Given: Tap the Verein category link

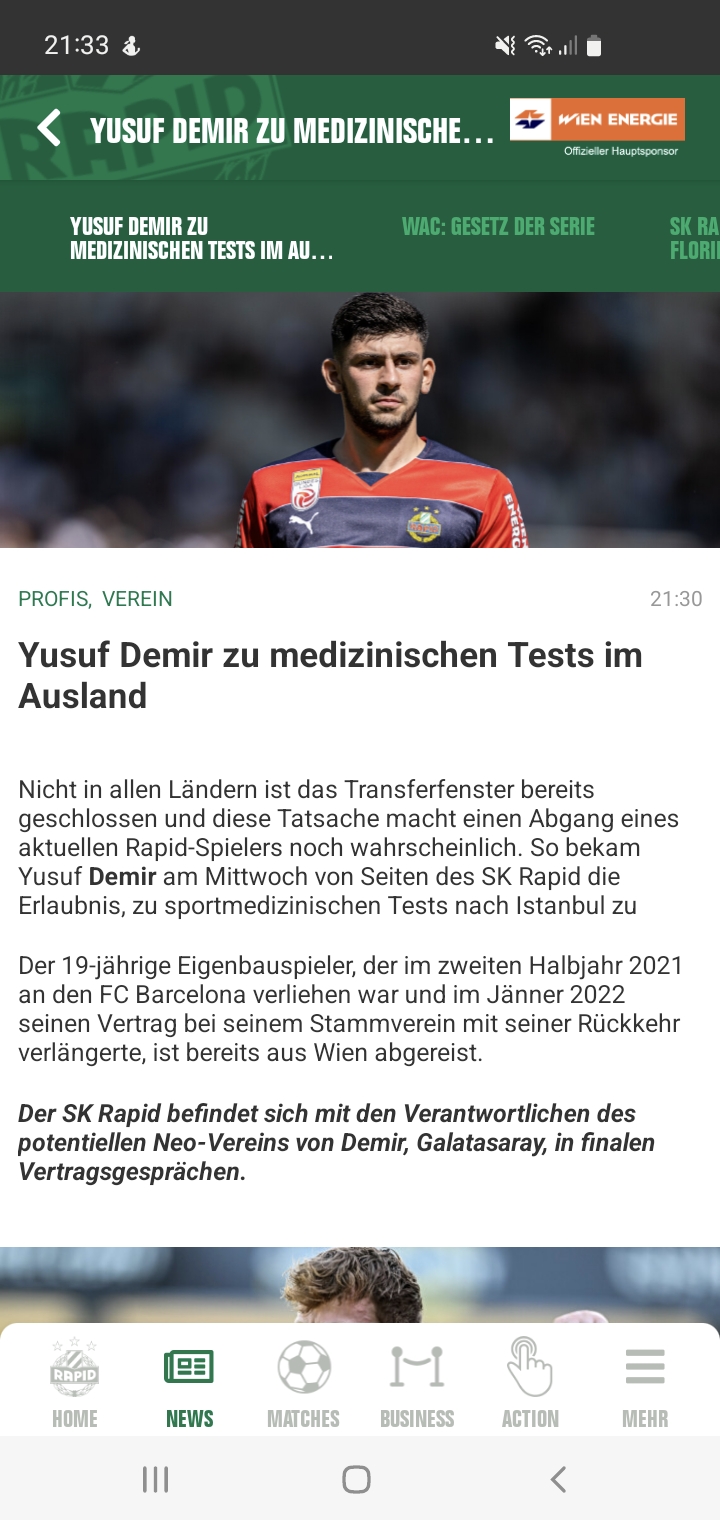Looking at the screenshot, I should [137, 599].
